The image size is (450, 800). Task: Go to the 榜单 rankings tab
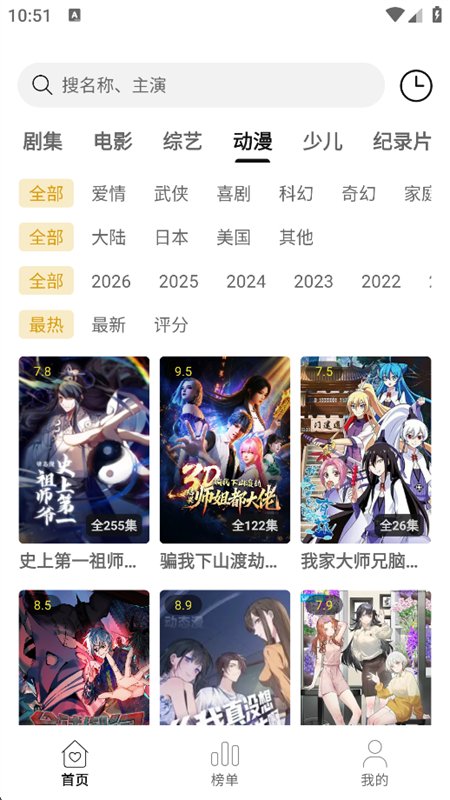click(x=224, y=763)
